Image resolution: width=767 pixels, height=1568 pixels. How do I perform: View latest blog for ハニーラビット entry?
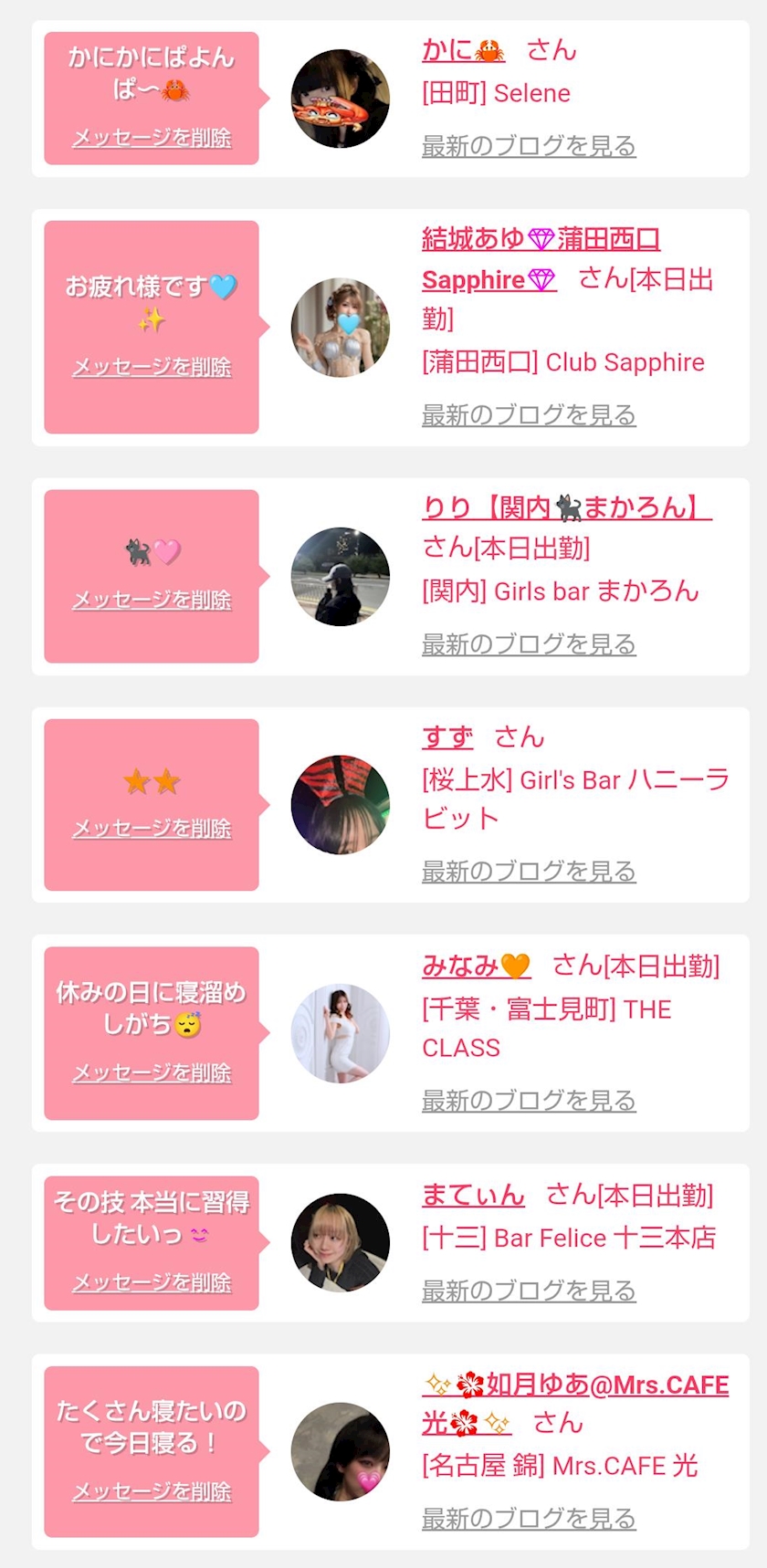point(529,872)
